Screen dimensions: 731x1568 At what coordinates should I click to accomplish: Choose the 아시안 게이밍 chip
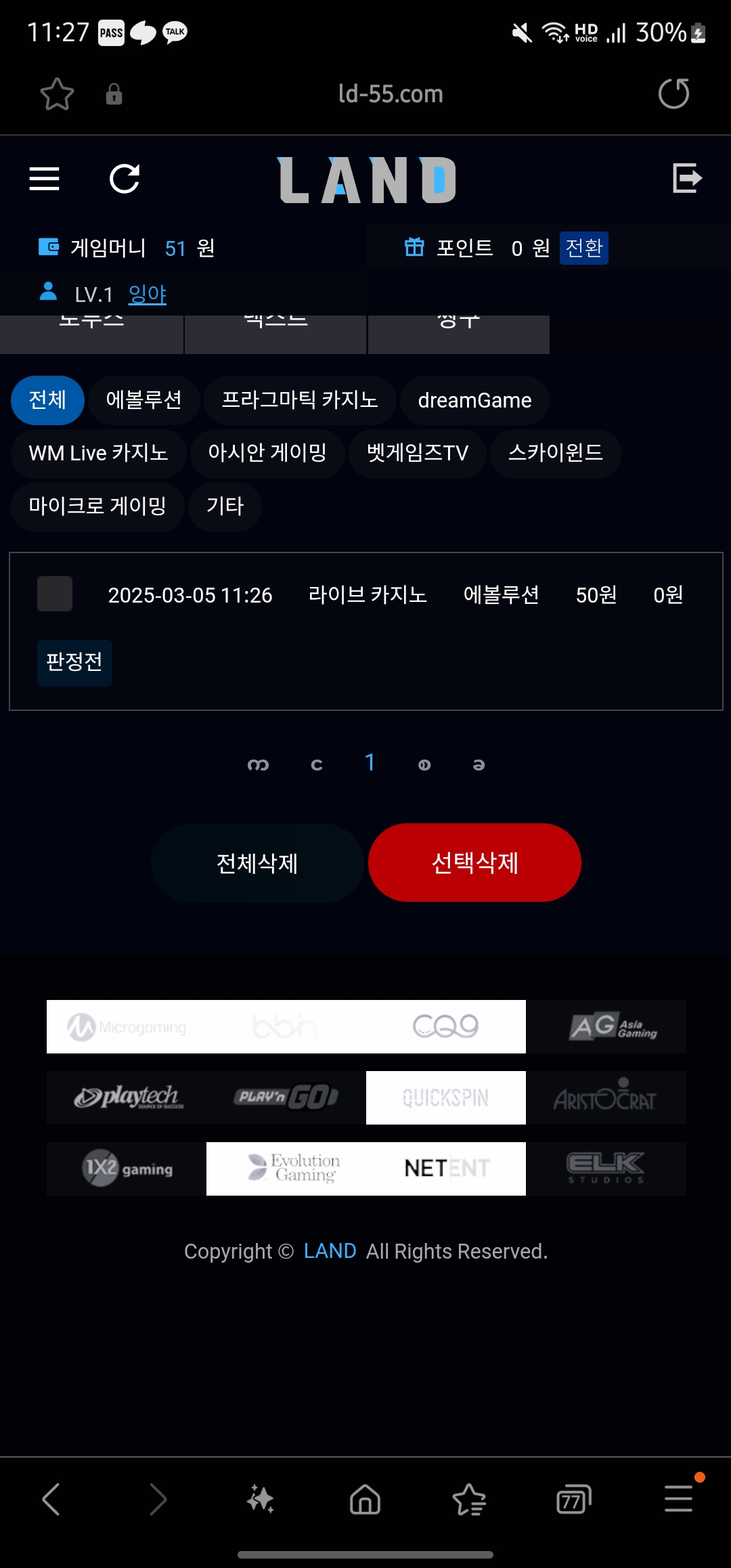[x=267, y=453]
